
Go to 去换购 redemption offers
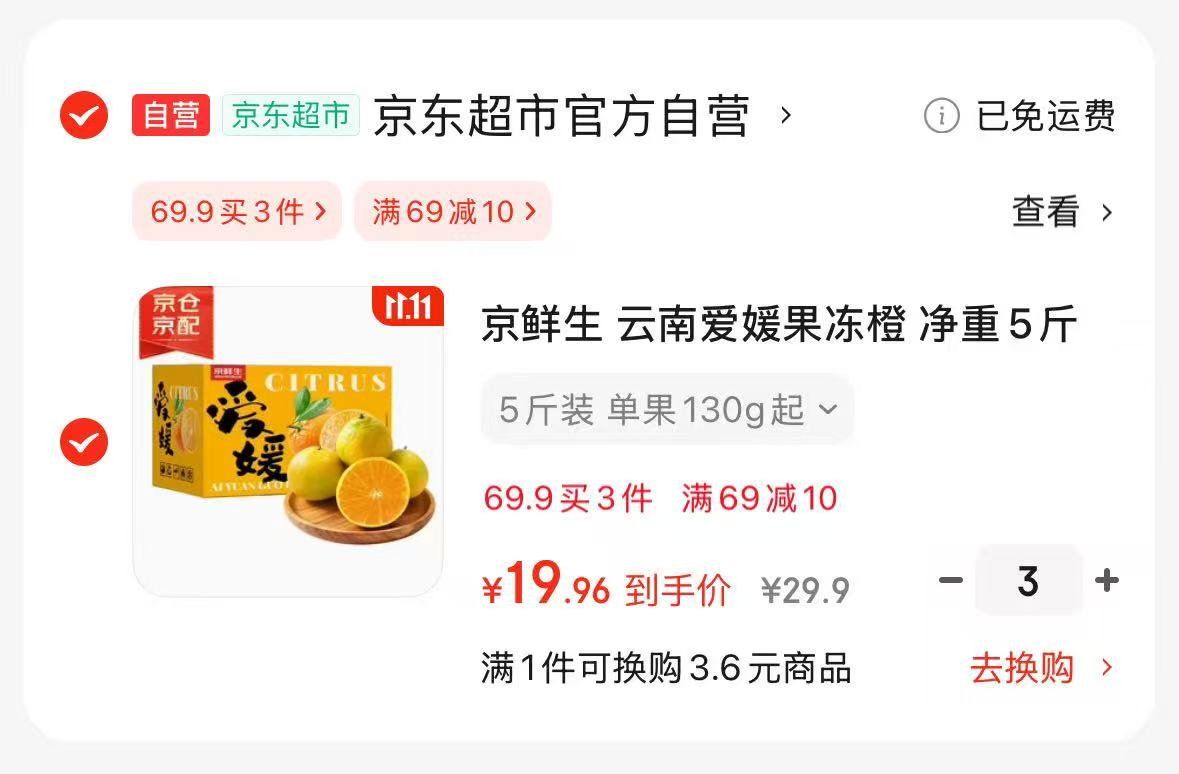click(1041, 668)
